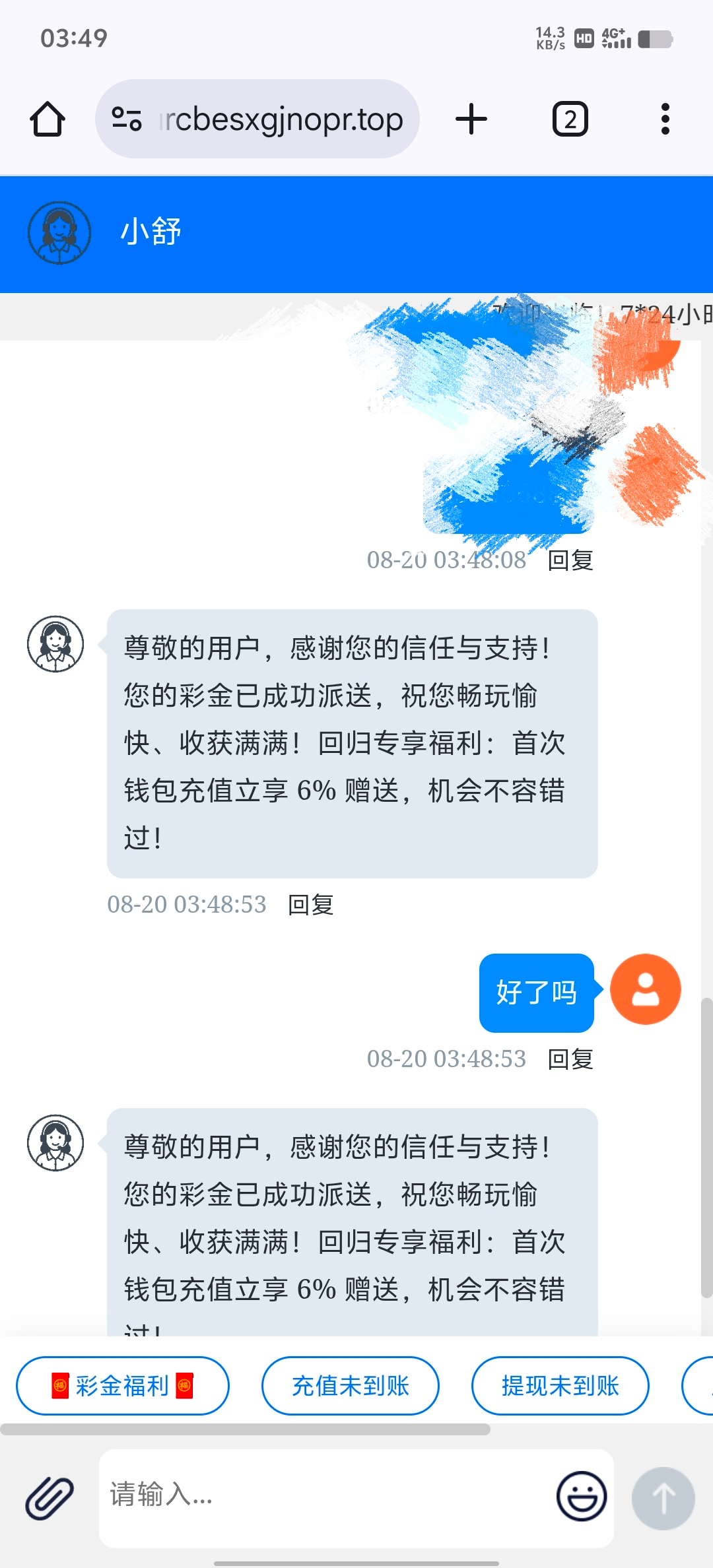Open the browser overflow menu

665,119
